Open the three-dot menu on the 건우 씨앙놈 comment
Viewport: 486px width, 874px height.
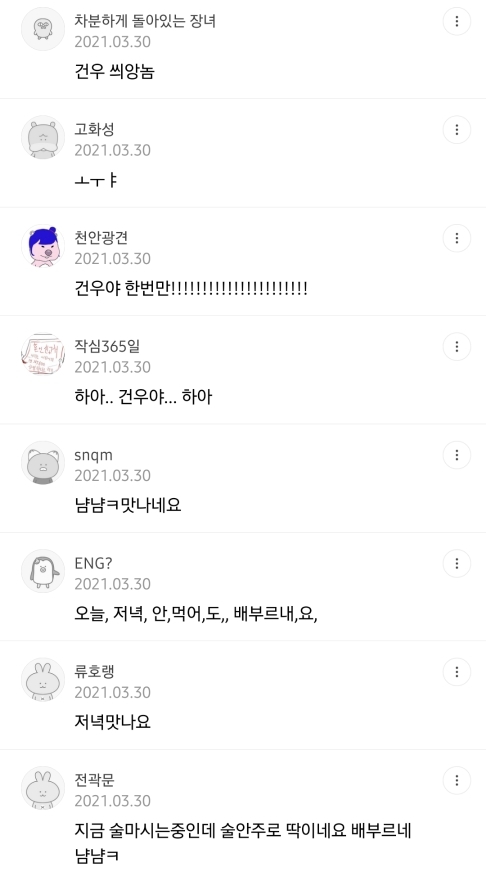click(456, 21)
